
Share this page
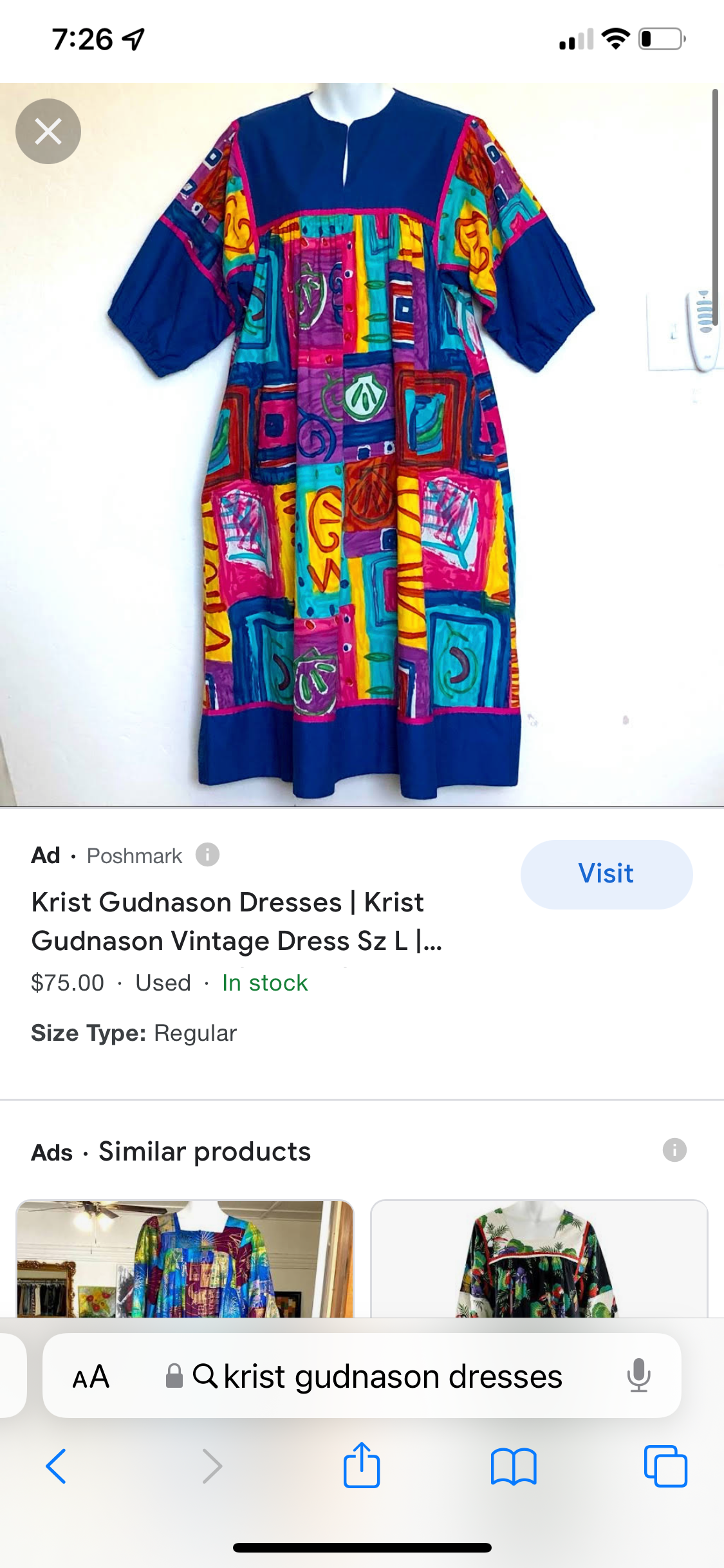point(362,1465)
